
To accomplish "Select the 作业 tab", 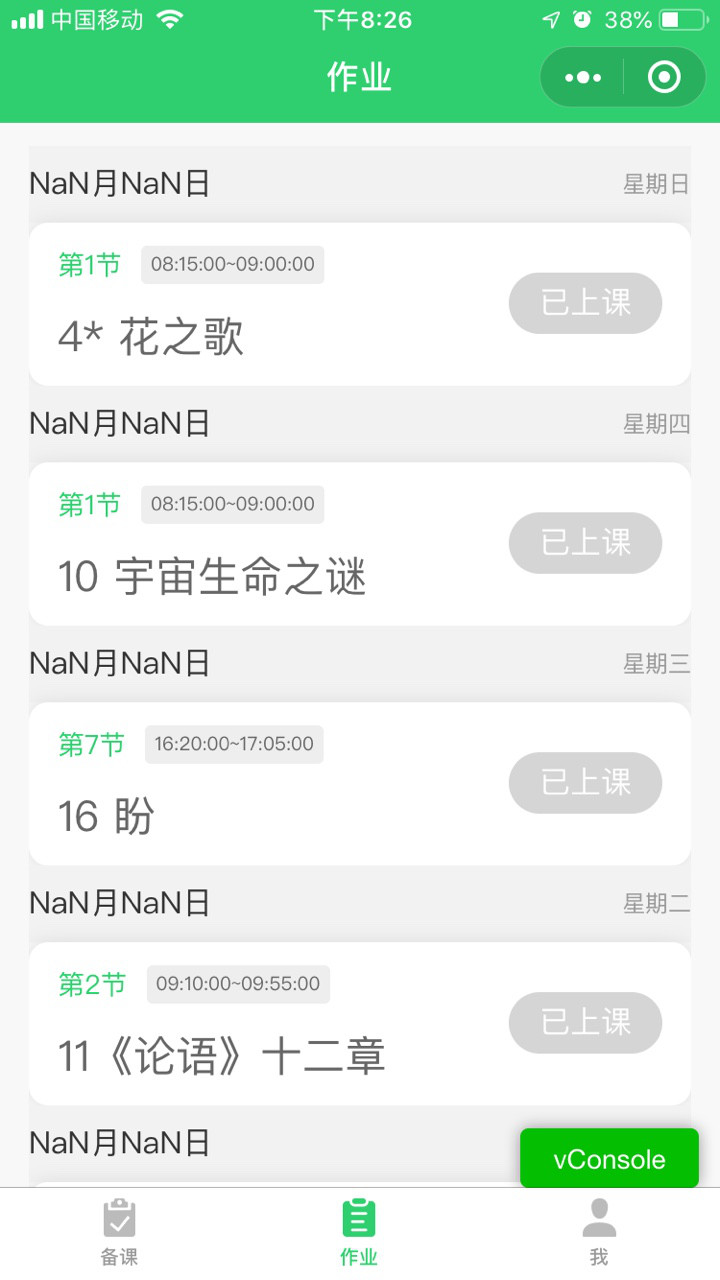I will point(359,1233).
